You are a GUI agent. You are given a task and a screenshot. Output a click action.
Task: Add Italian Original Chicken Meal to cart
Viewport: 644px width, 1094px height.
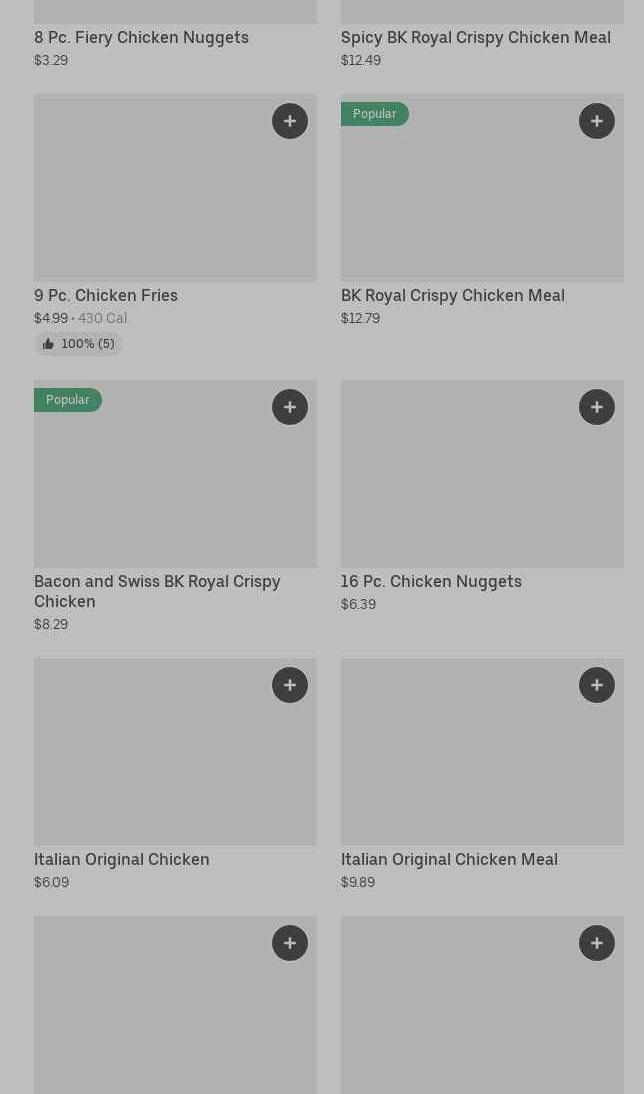tap(597, 685)
